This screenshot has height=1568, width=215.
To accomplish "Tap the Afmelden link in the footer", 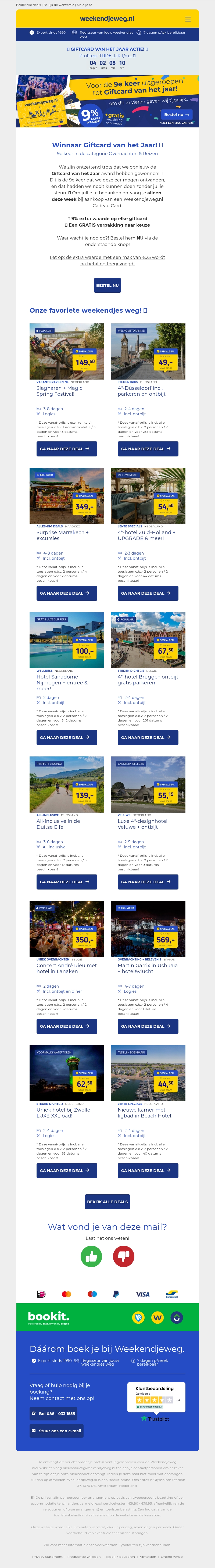I will (x=148, y=1556).
